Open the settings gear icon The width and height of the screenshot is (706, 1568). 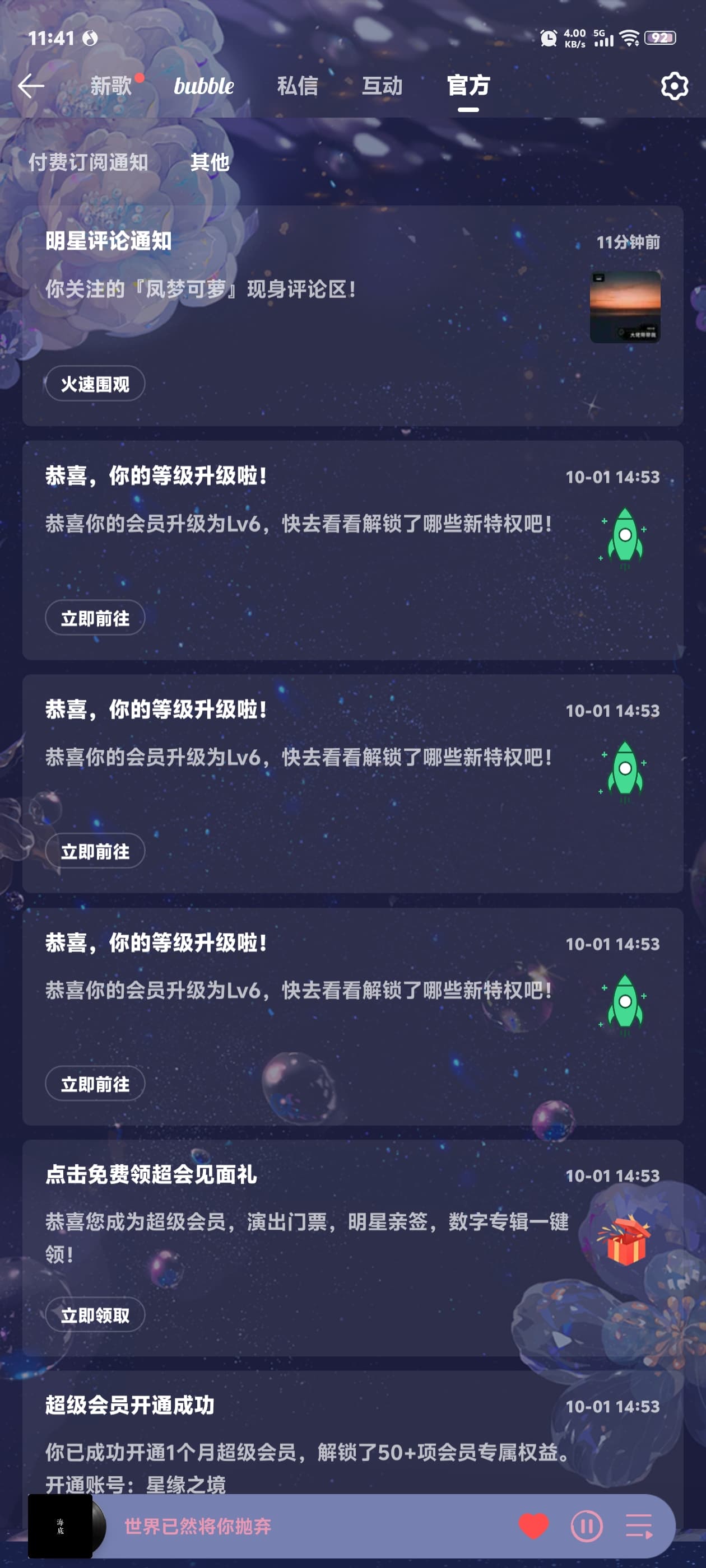pyautogui.click(x=674, y=86)
